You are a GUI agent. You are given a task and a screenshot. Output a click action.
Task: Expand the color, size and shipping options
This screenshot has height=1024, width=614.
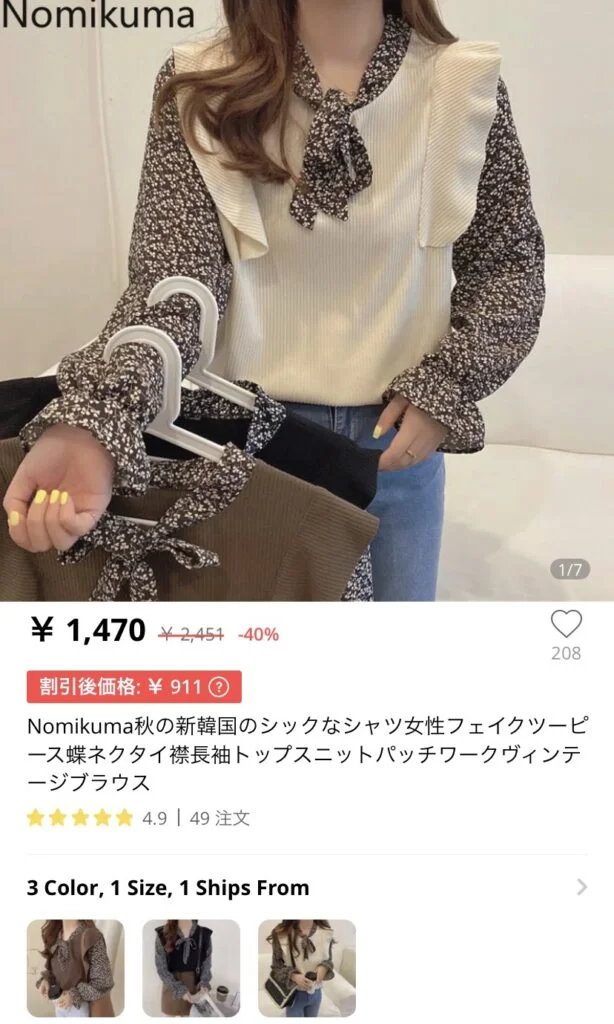click(x=582, y=887)
